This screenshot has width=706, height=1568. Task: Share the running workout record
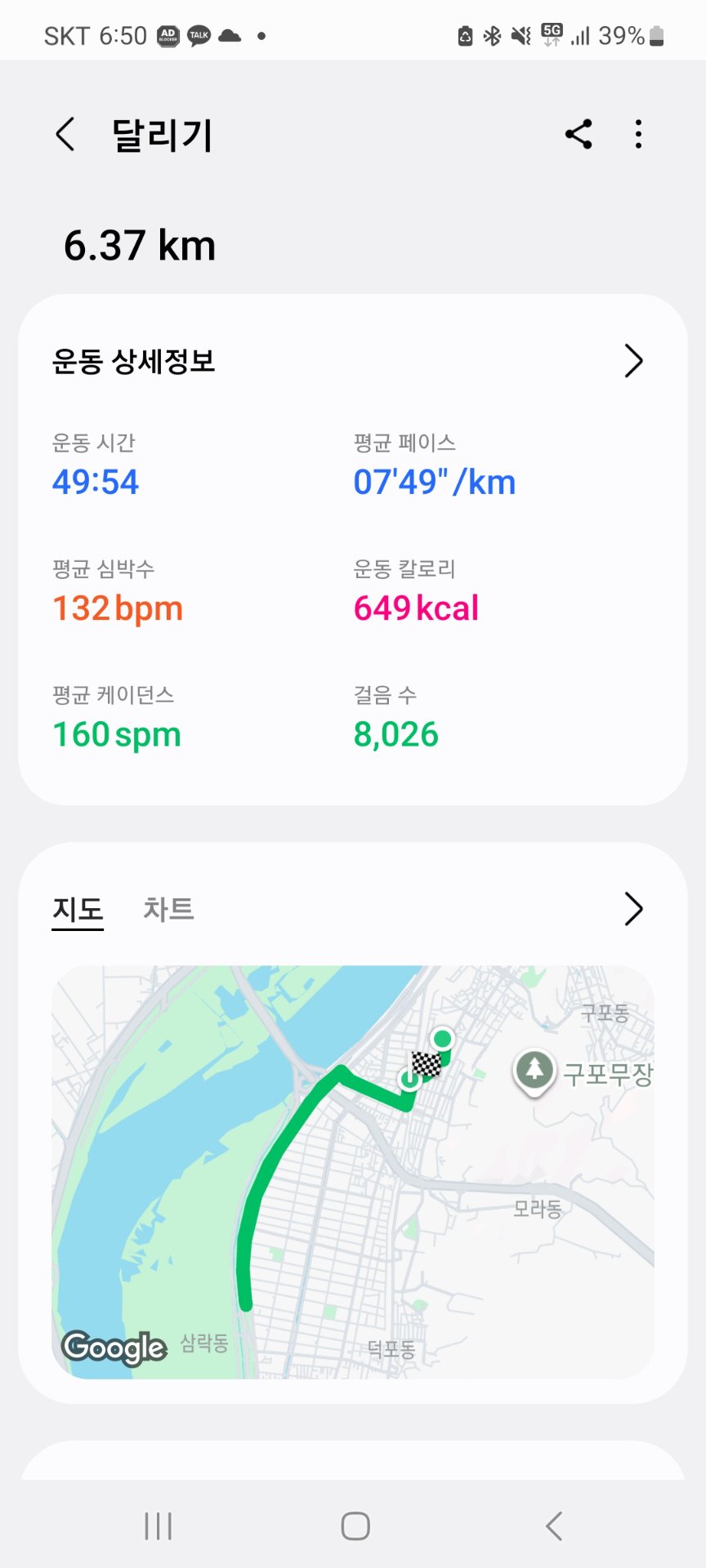tap(579, 135)
